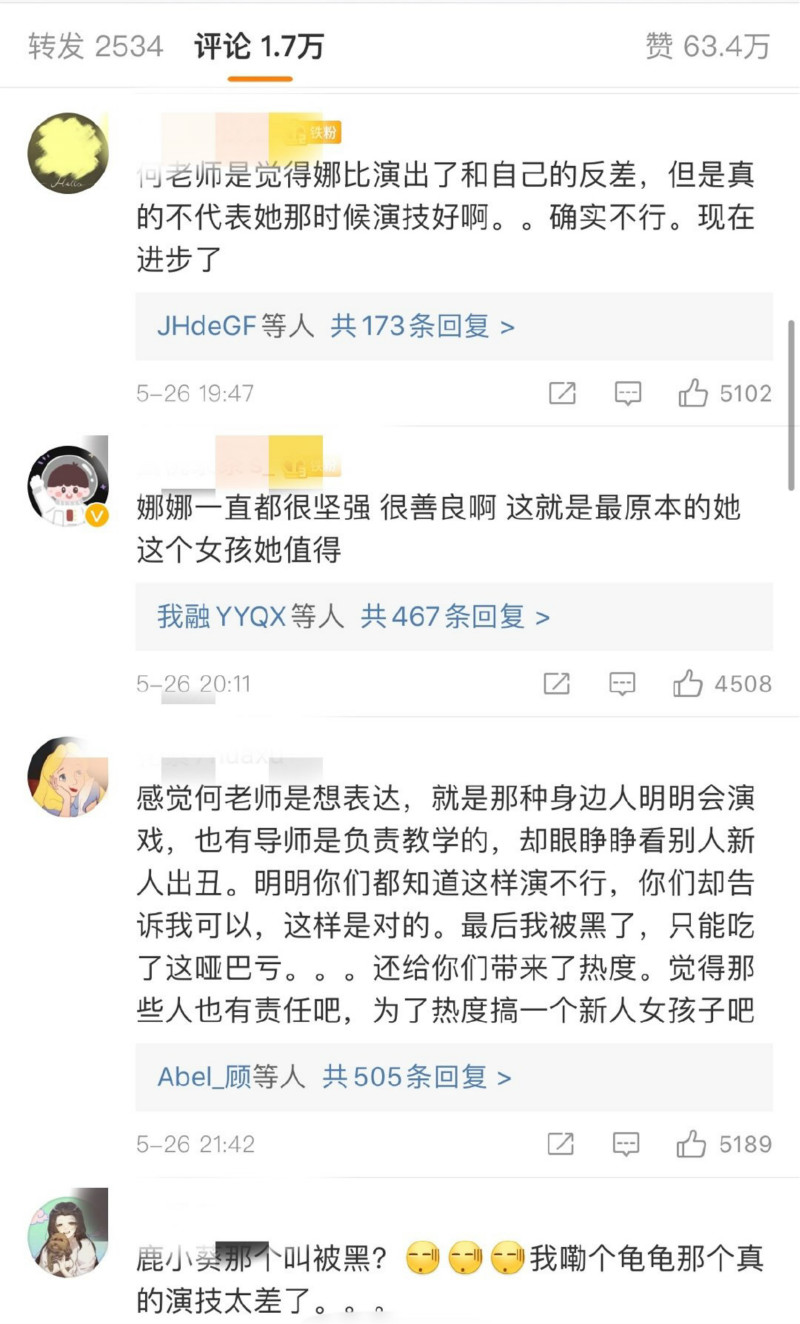Image resolution: width=800 pixels, height=1324 pixels.
Task: Expand the 467 replies from 我融YYQX
Action: [x=353, y=616]
